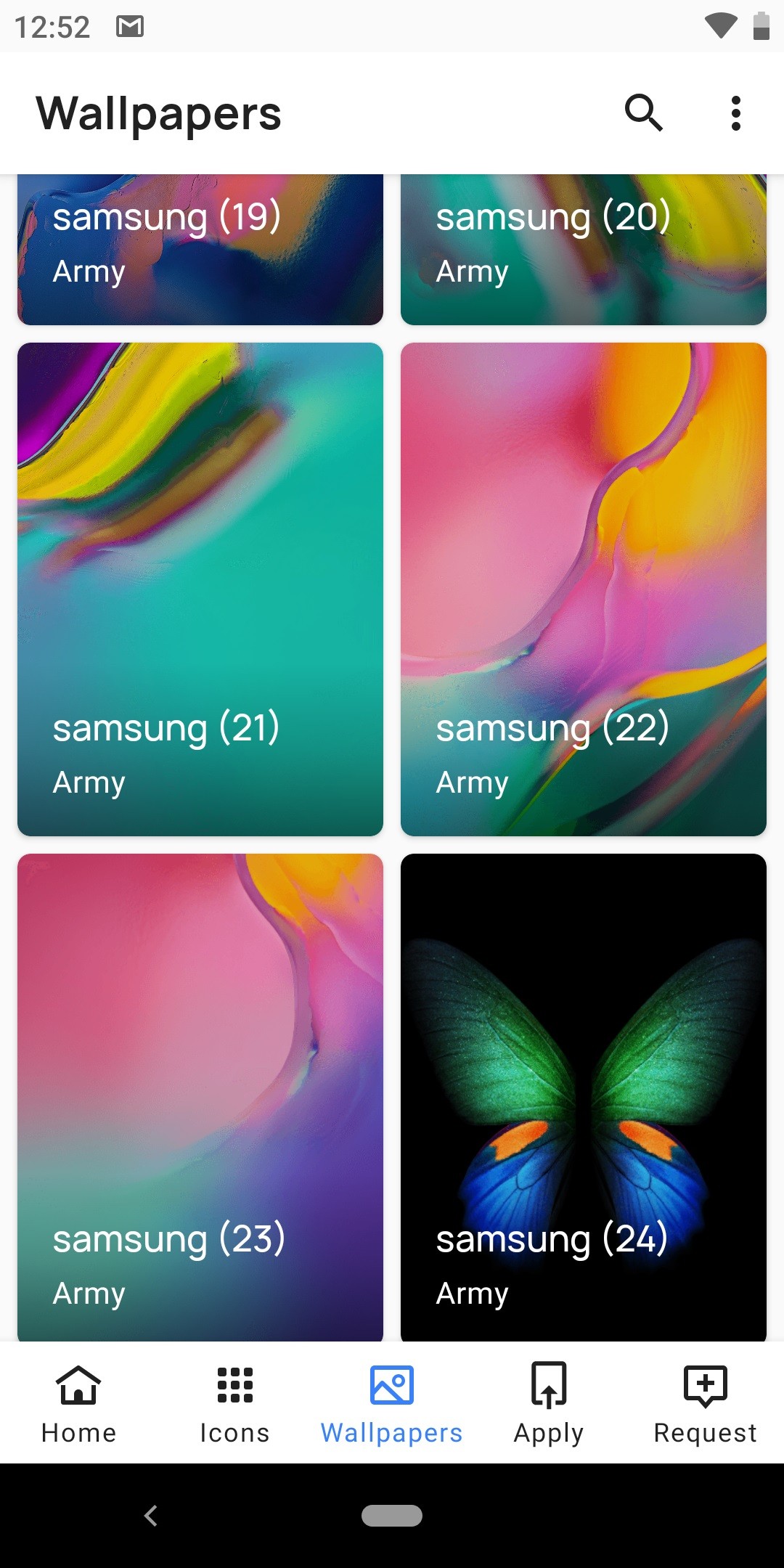
Task: Open the samsung (20) wallpaper
Action: click(584, 250)
